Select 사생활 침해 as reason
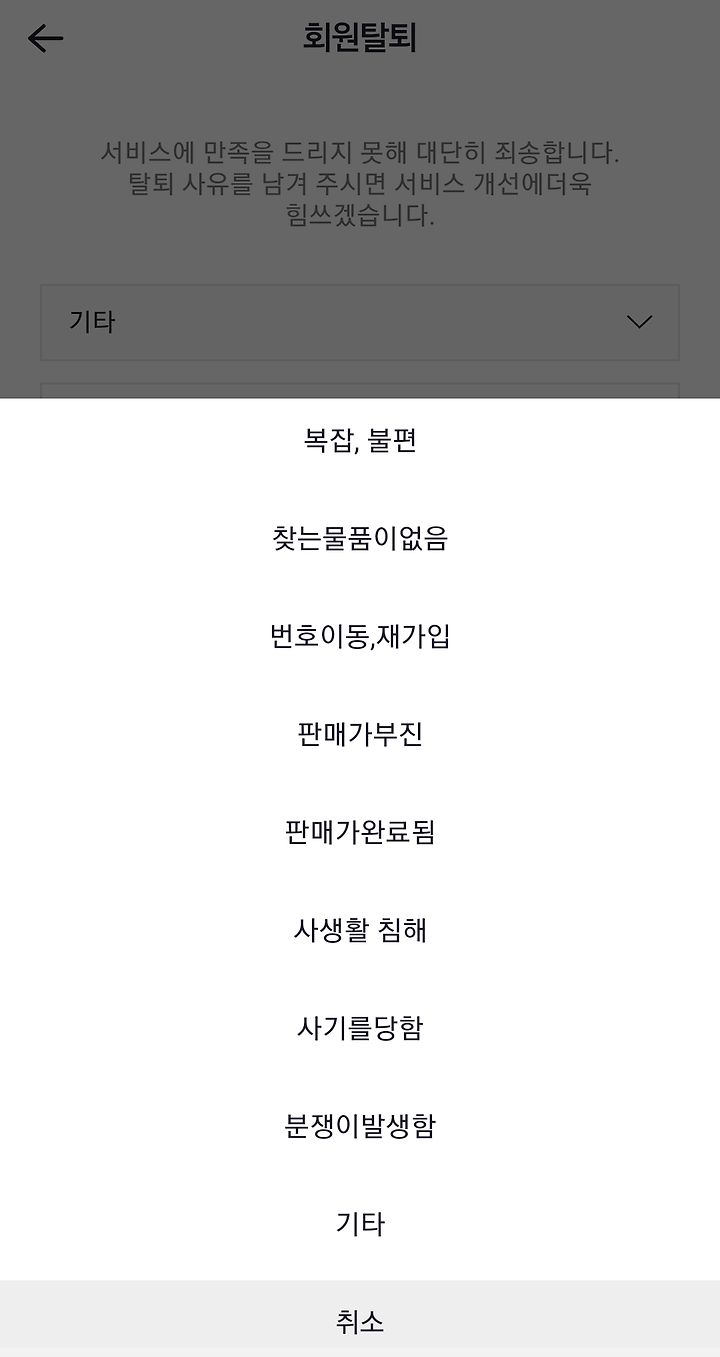 pyautogui.click(x=360, y=930)
